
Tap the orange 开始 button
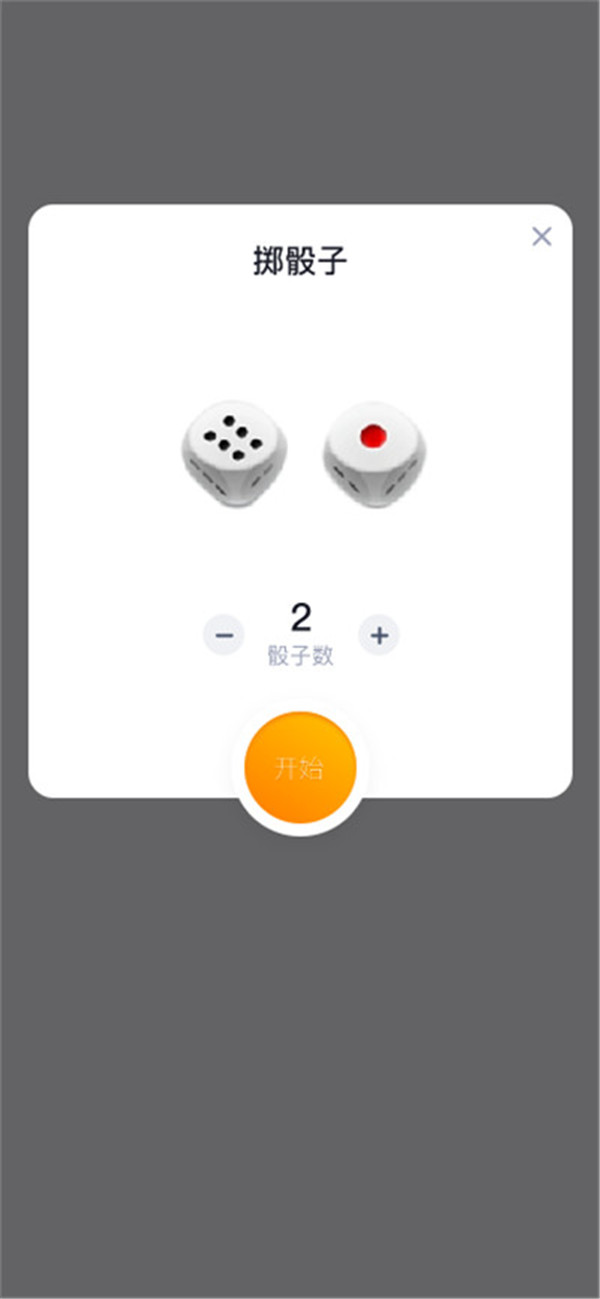[x=300, y=768]
